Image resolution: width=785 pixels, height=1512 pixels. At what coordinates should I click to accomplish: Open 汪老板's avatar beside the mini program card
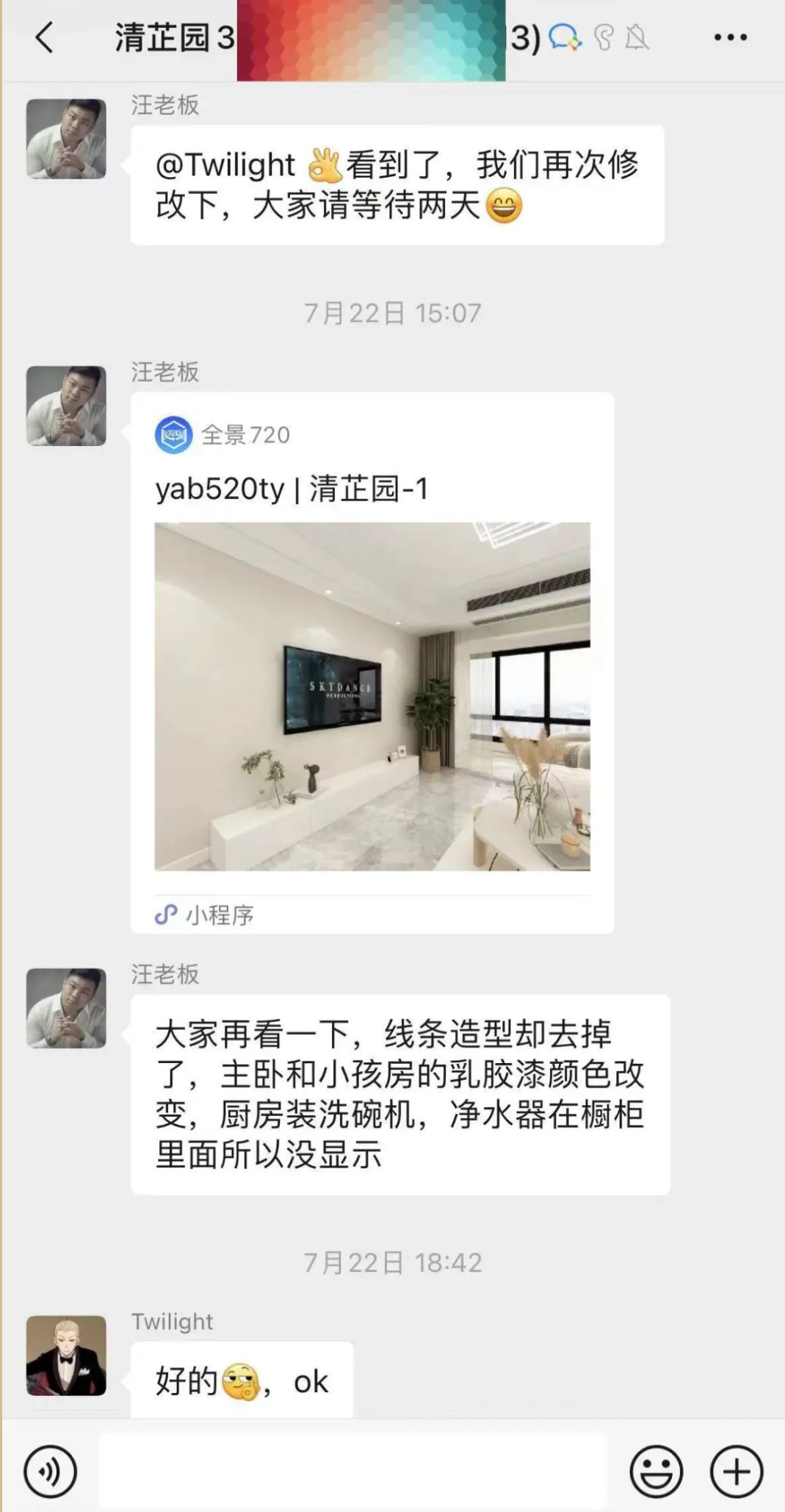coord(66,406)
